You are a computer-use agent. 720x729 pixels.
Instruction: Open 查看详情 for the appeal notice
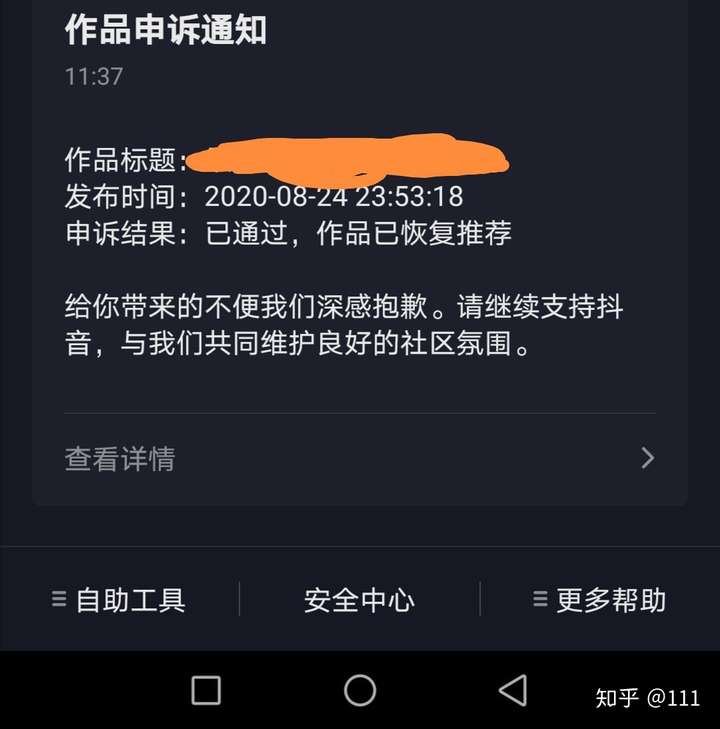[360, 458]
